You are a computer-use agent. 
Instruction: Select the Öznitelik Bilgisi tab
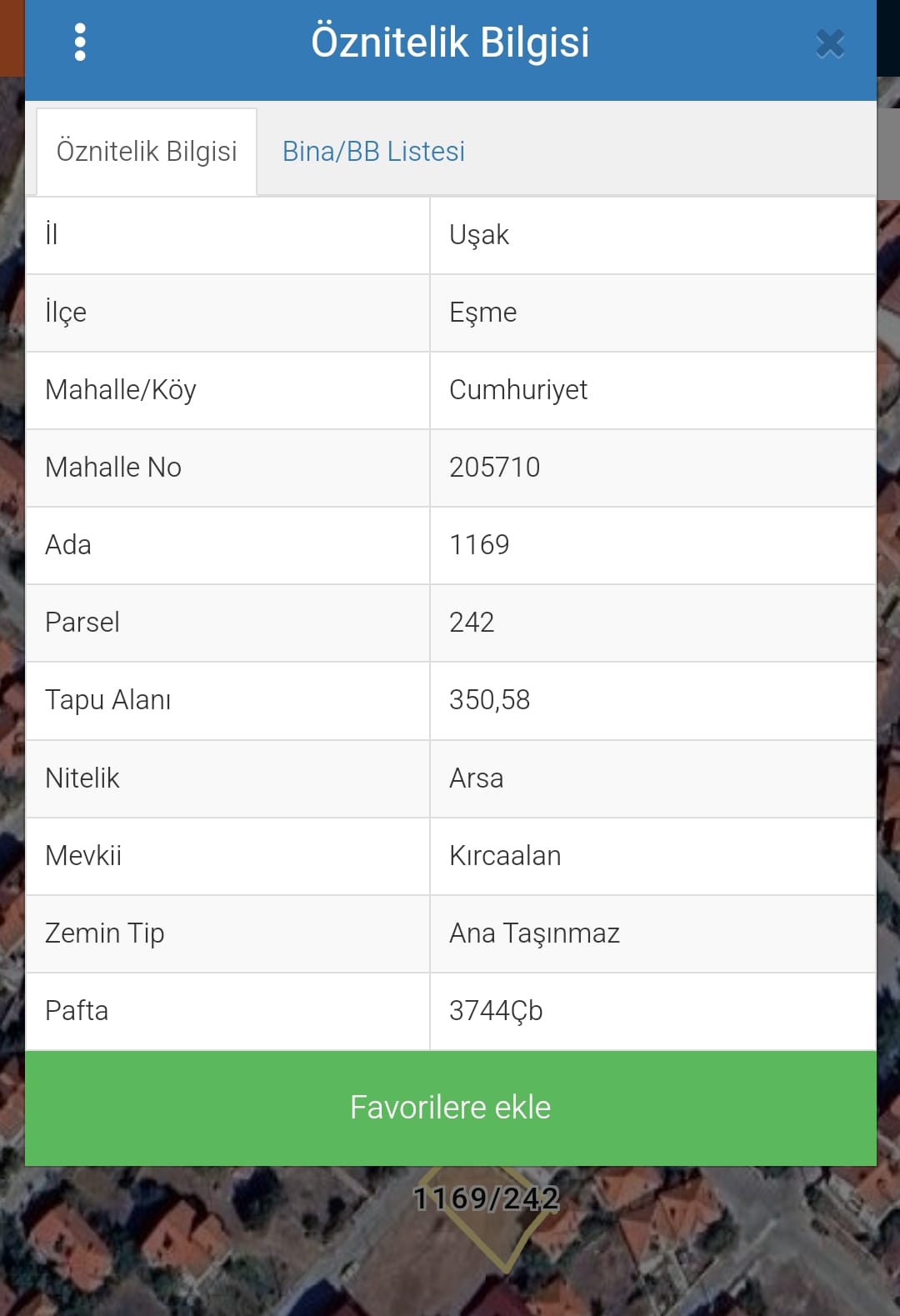coord(147,152)
